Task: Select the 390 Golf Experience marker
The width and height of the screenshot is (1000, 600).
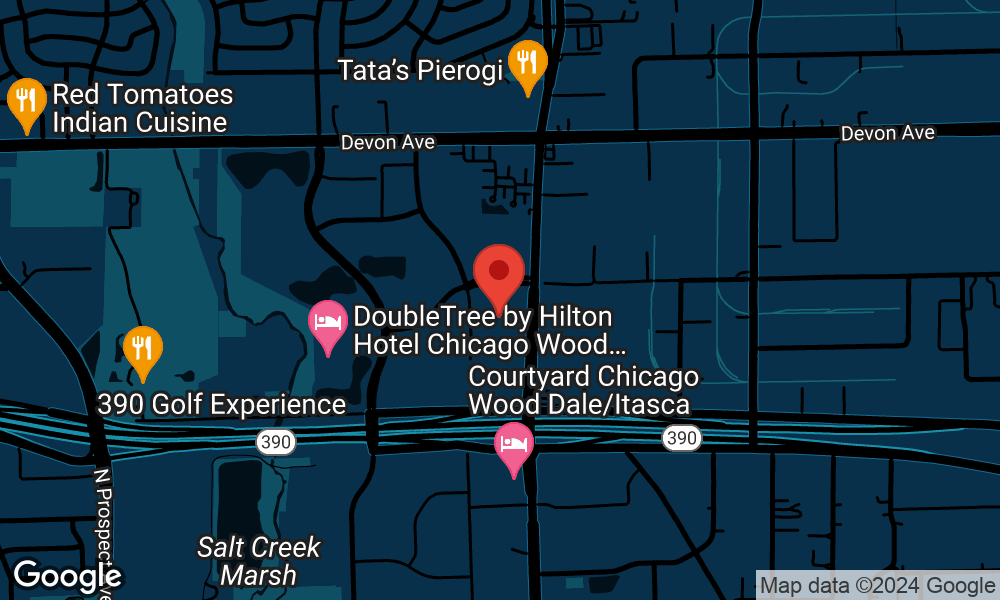Action: point(143,350)
